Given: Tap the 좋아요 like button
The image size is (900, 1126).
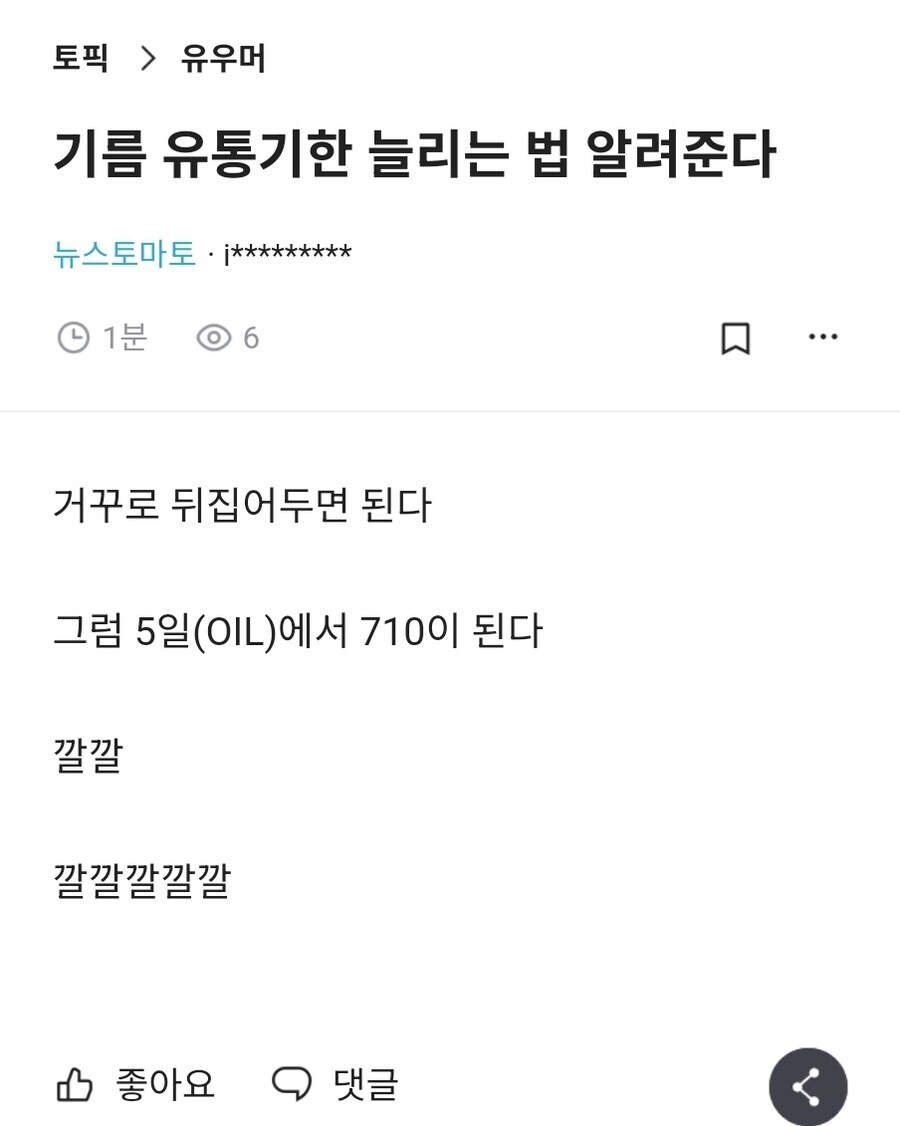Looking at the screenshot, I should coord(135,1084).
